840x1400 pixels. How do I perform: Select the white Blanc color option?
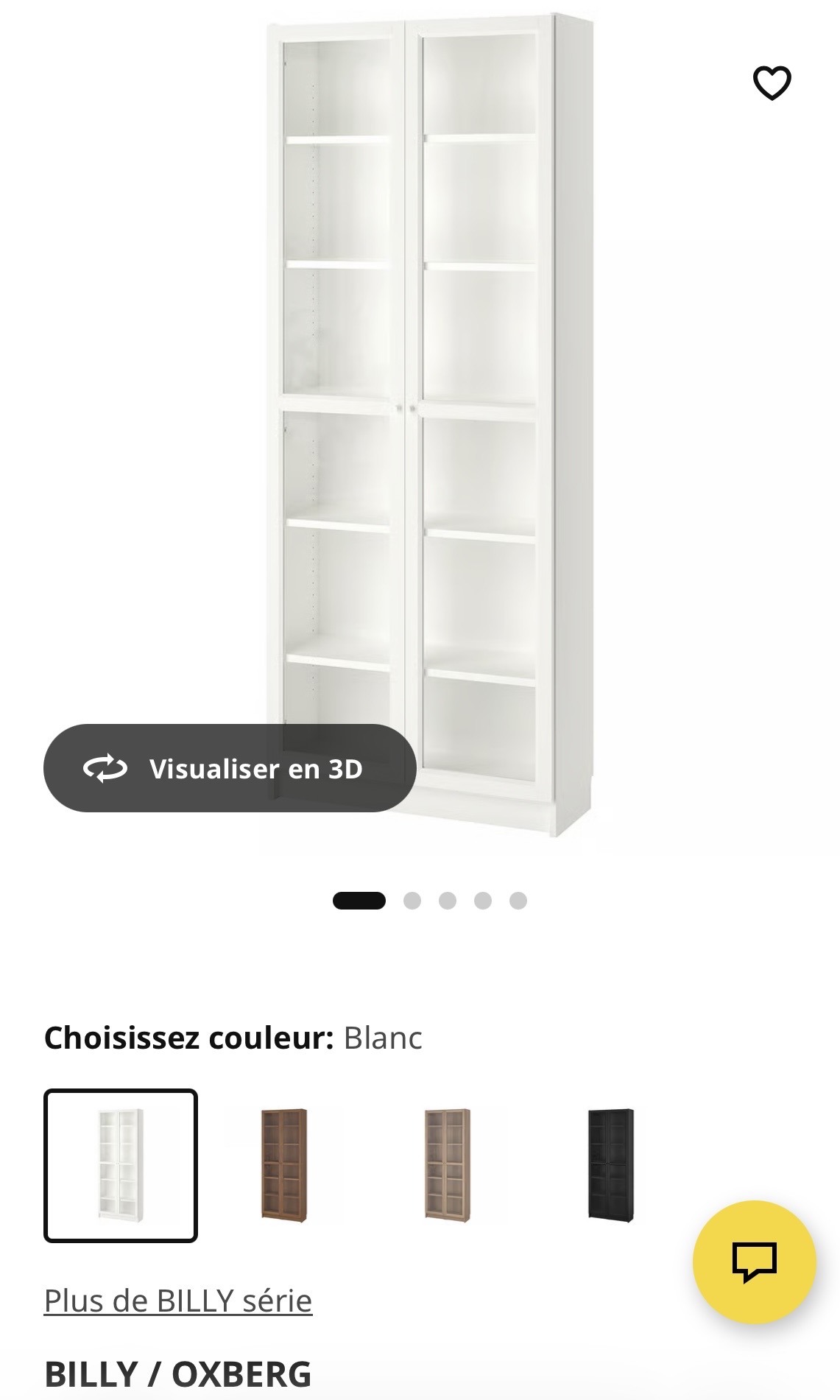(121, 1165)
